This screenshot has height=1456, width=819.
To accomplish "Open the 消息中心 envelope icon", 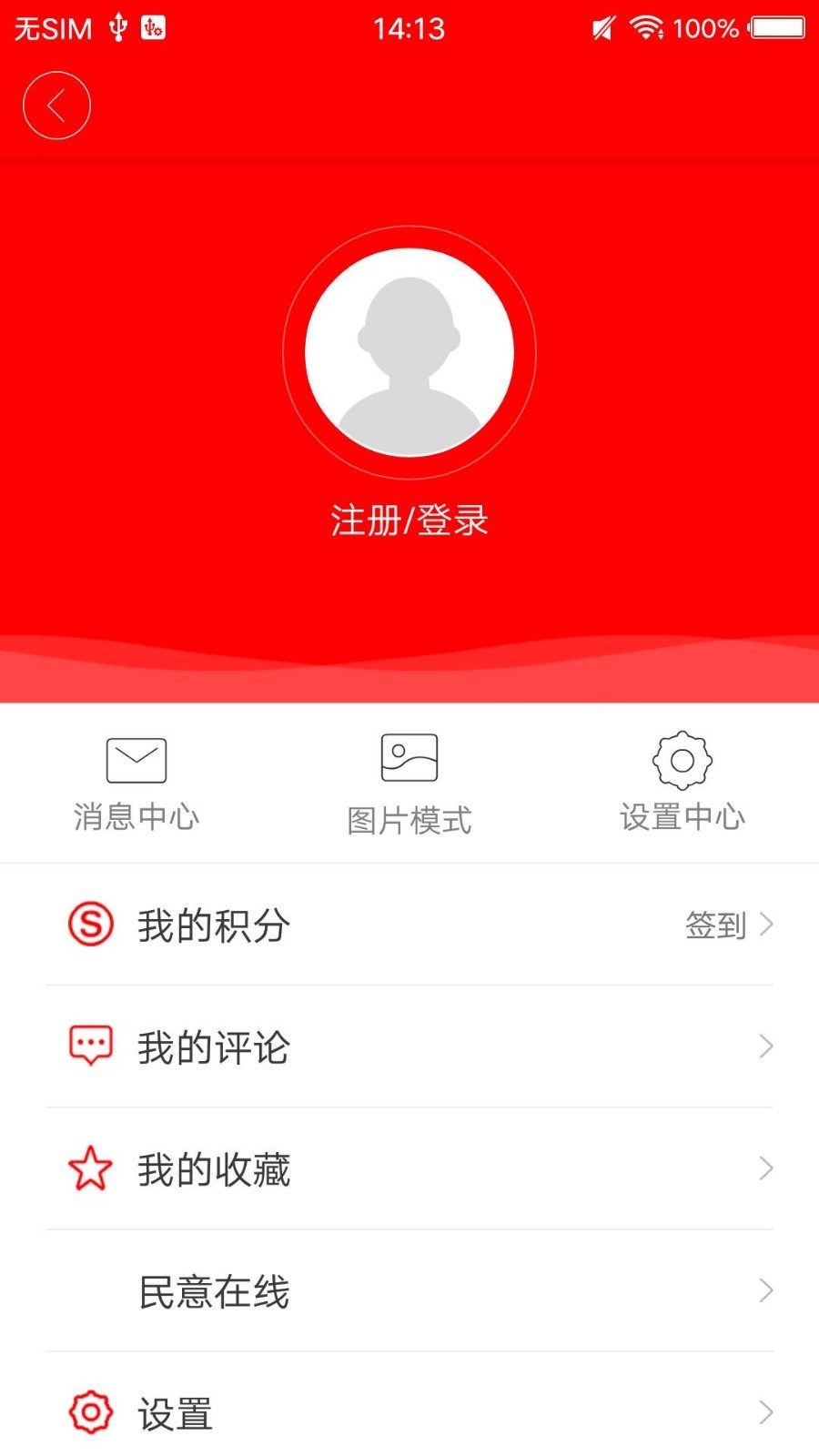I will tap(135, 758).
